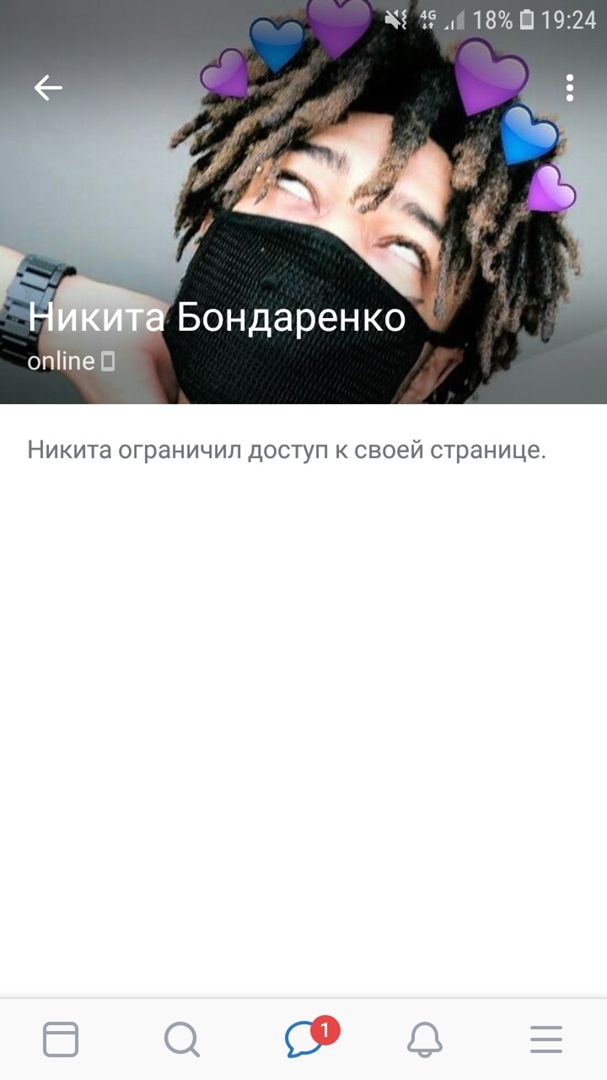Open the search tab

point(182,1040)
